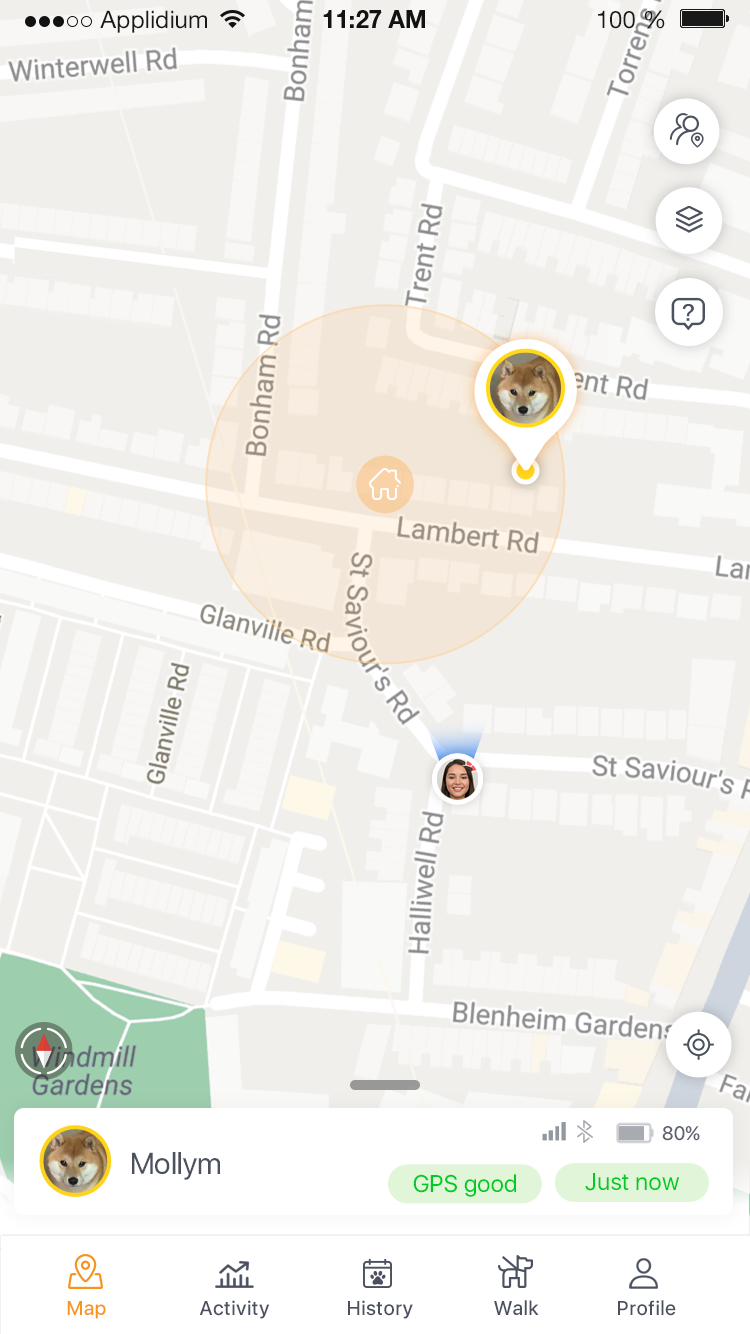750x1334 pixels.
Task: Expand the bottom sheet handle
Action: (x=385, y=1085)
